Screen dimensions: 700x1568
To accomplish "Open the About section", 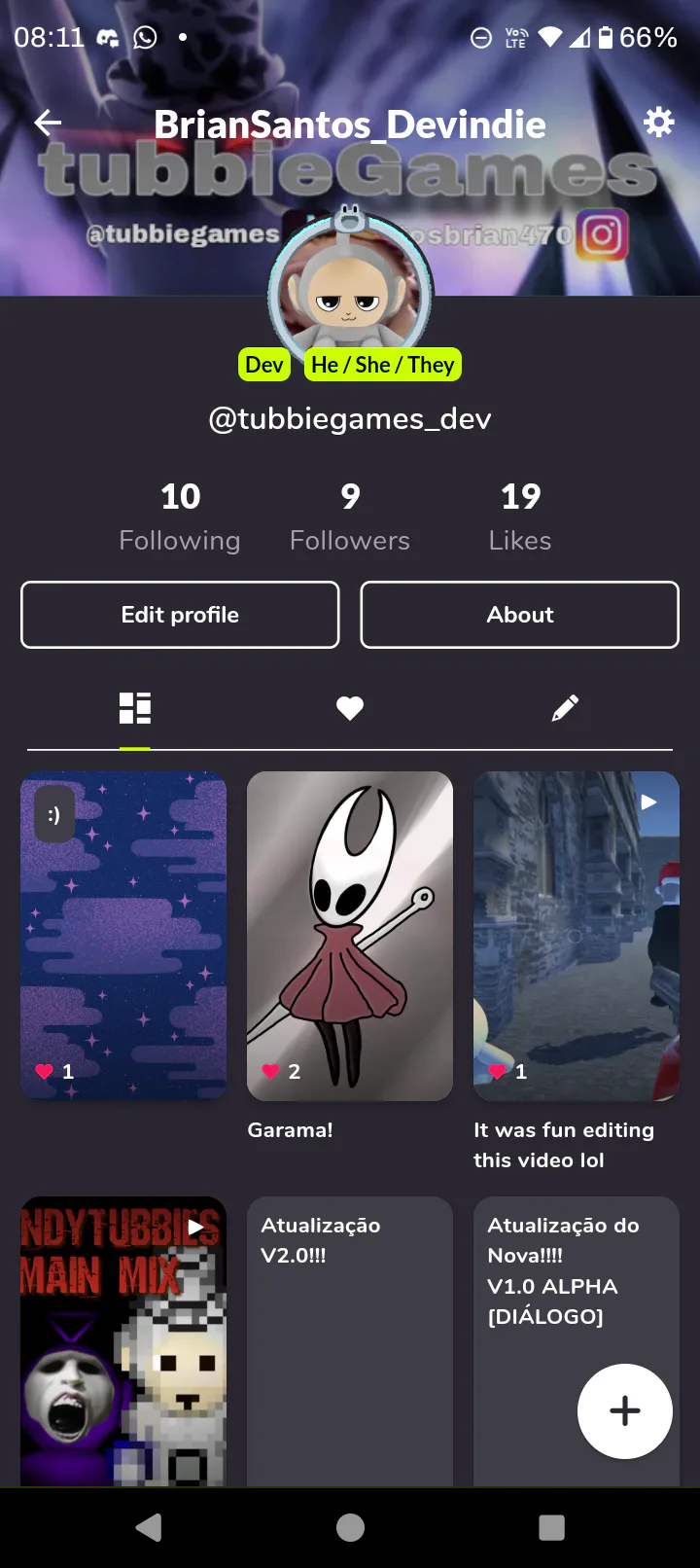I will pos(519,615).
